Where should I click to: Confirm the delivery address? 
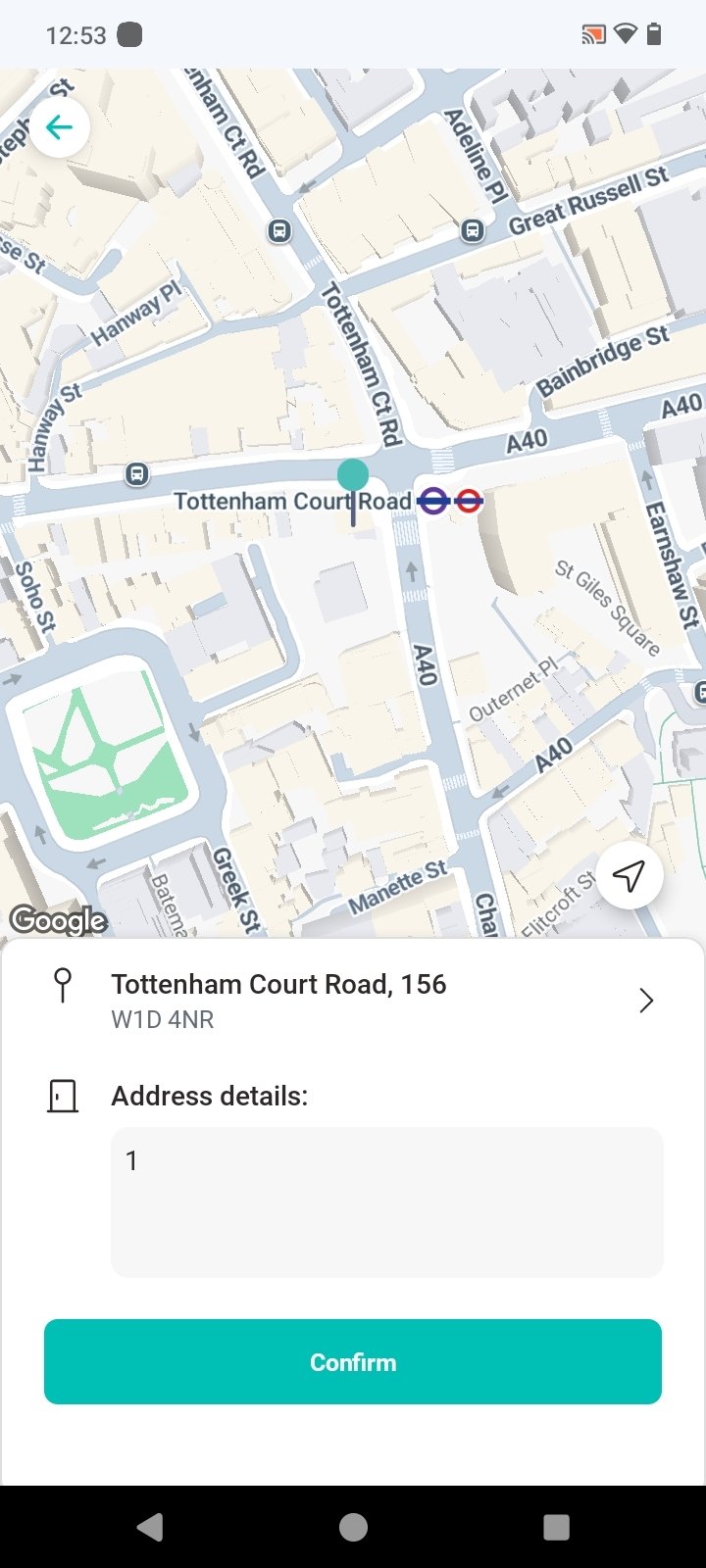tap(353, 1361)
